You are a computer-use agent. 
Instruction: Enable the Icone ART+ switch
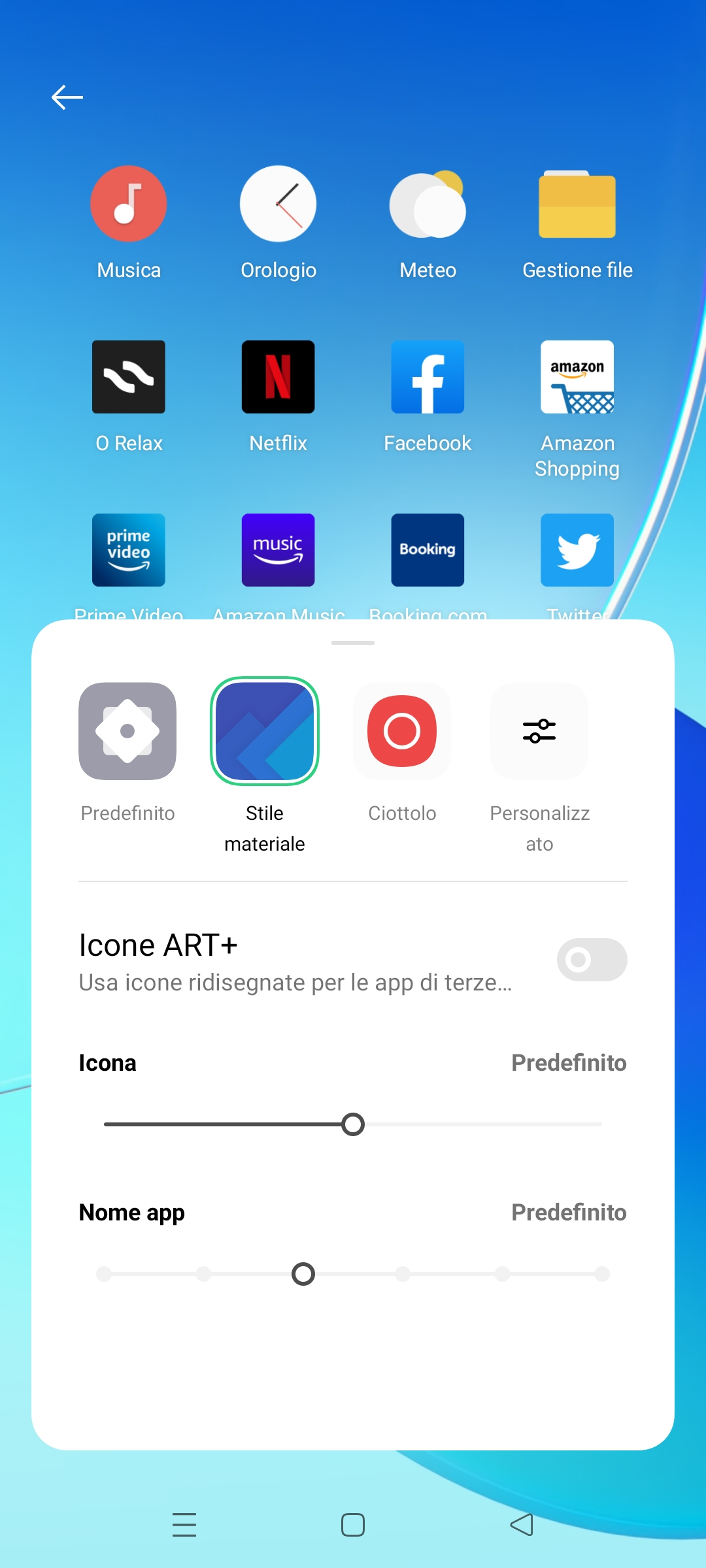point(592,960)
